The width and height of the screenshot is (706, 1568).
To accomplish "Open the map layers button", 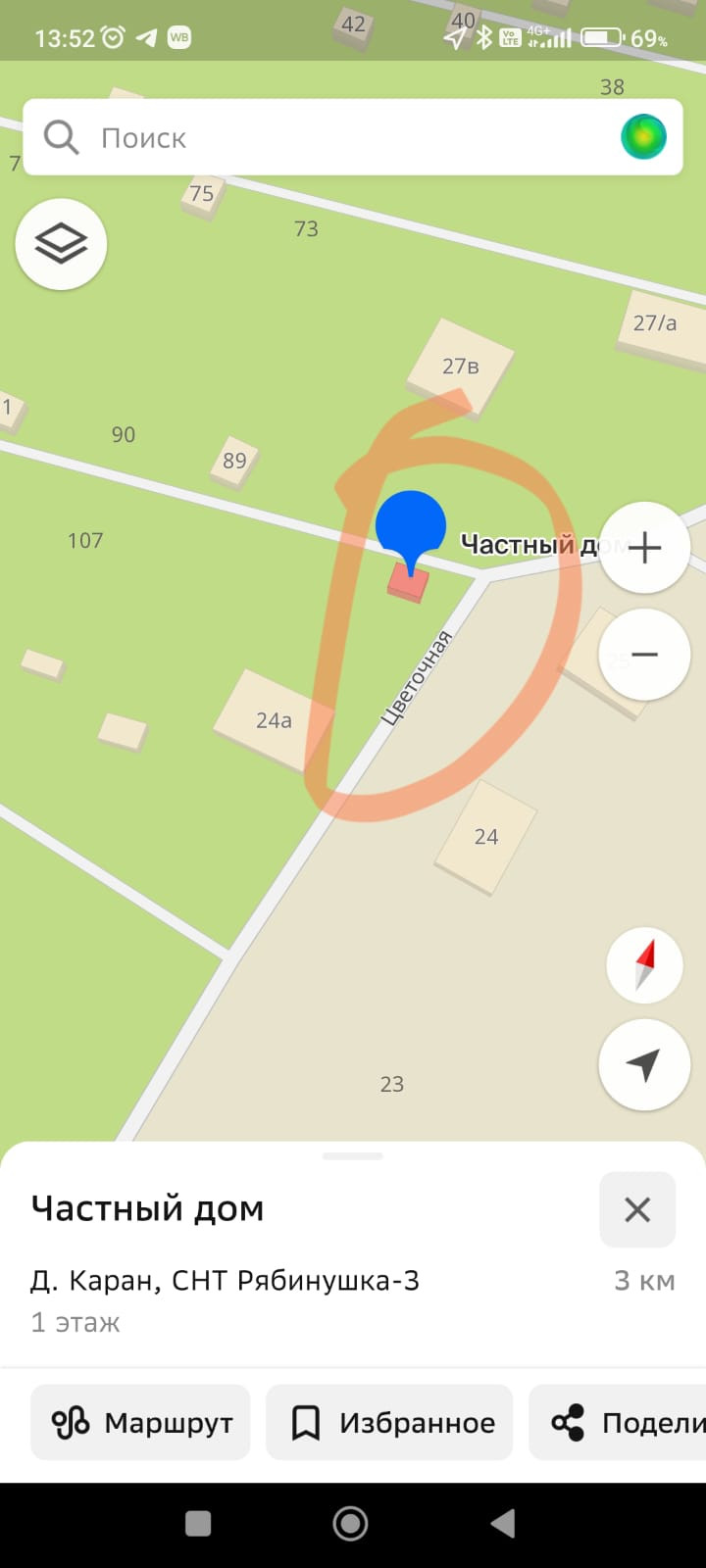I will click(61, 244).
